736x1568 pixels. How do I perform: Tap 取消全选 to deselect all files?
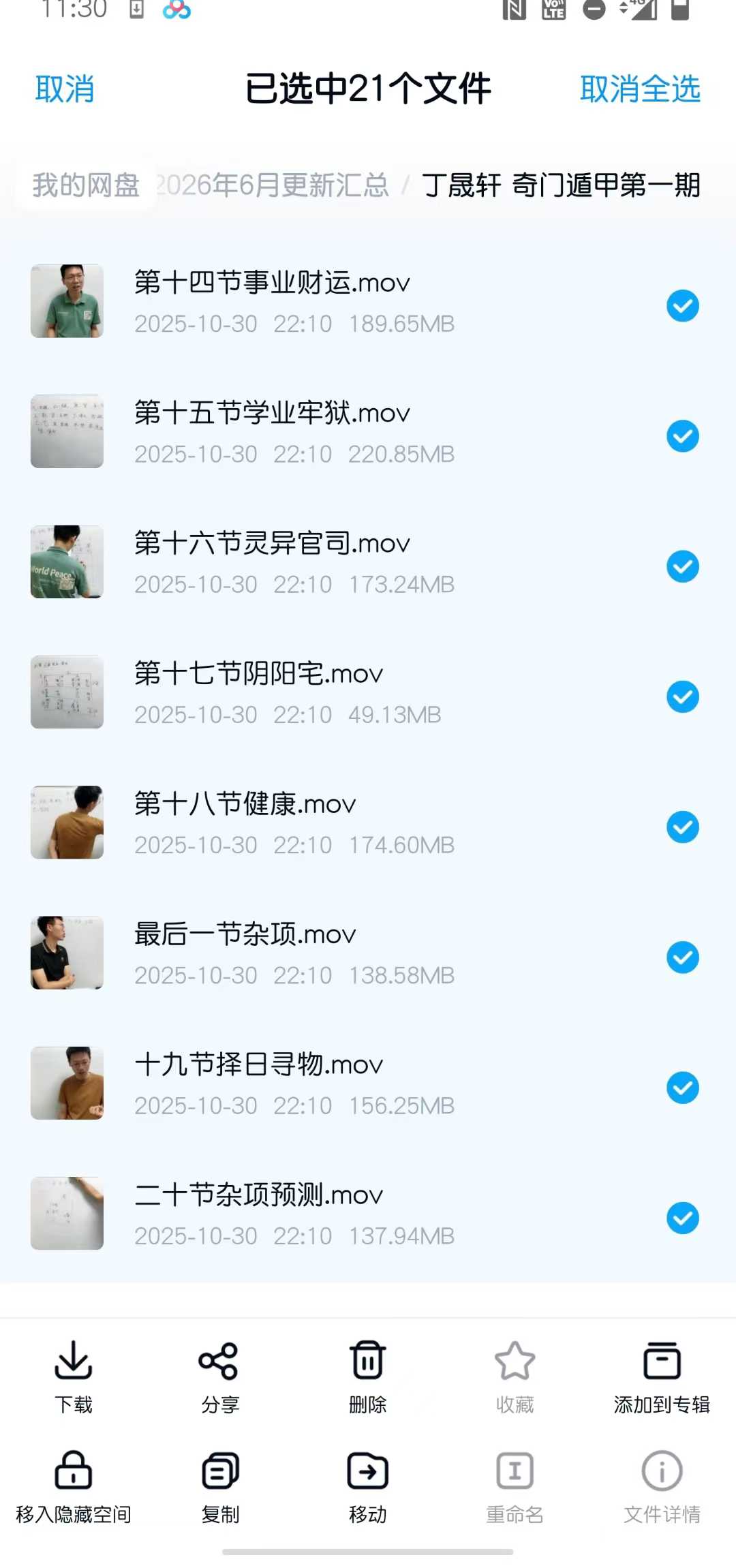[640, 89]
